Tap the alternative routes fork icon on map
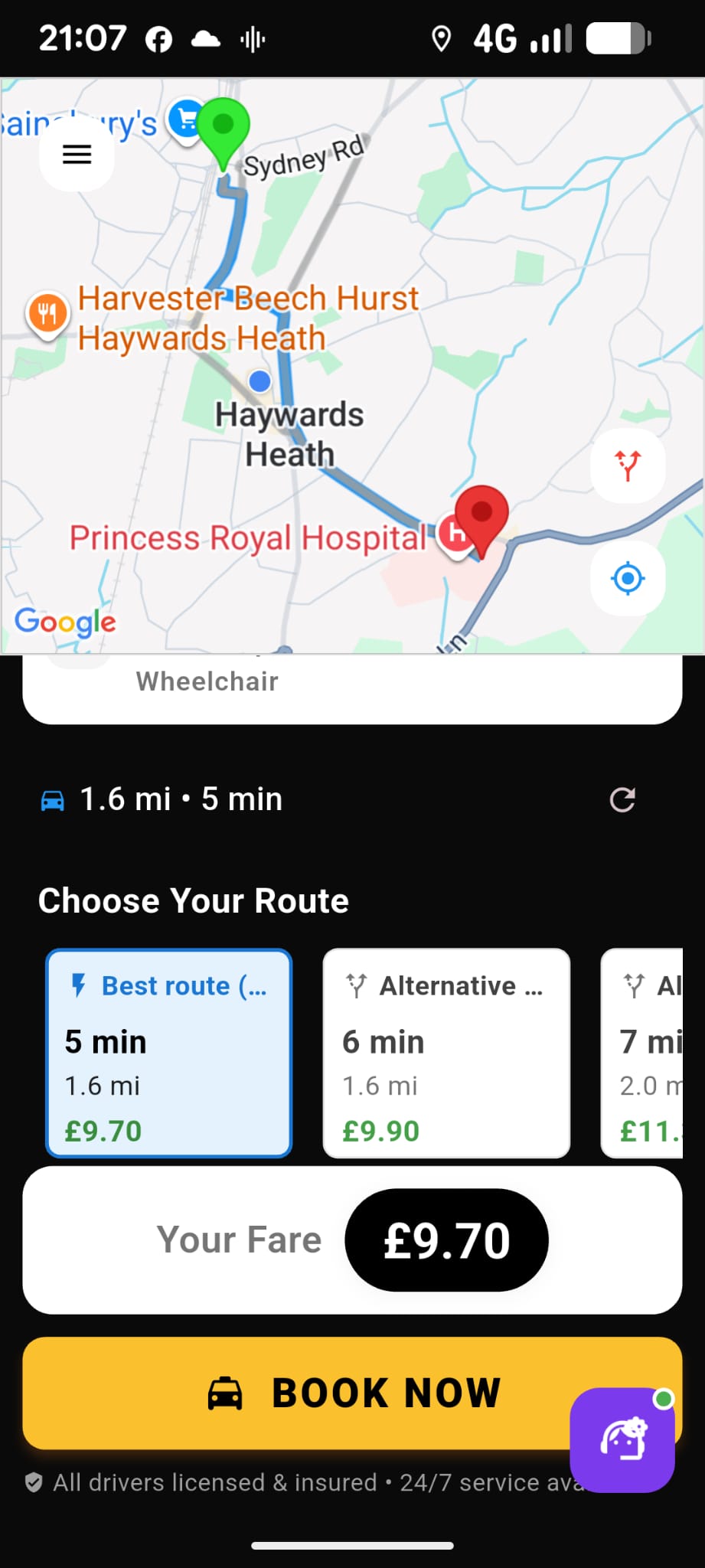The image size is (705, 1568). (627, 465)
